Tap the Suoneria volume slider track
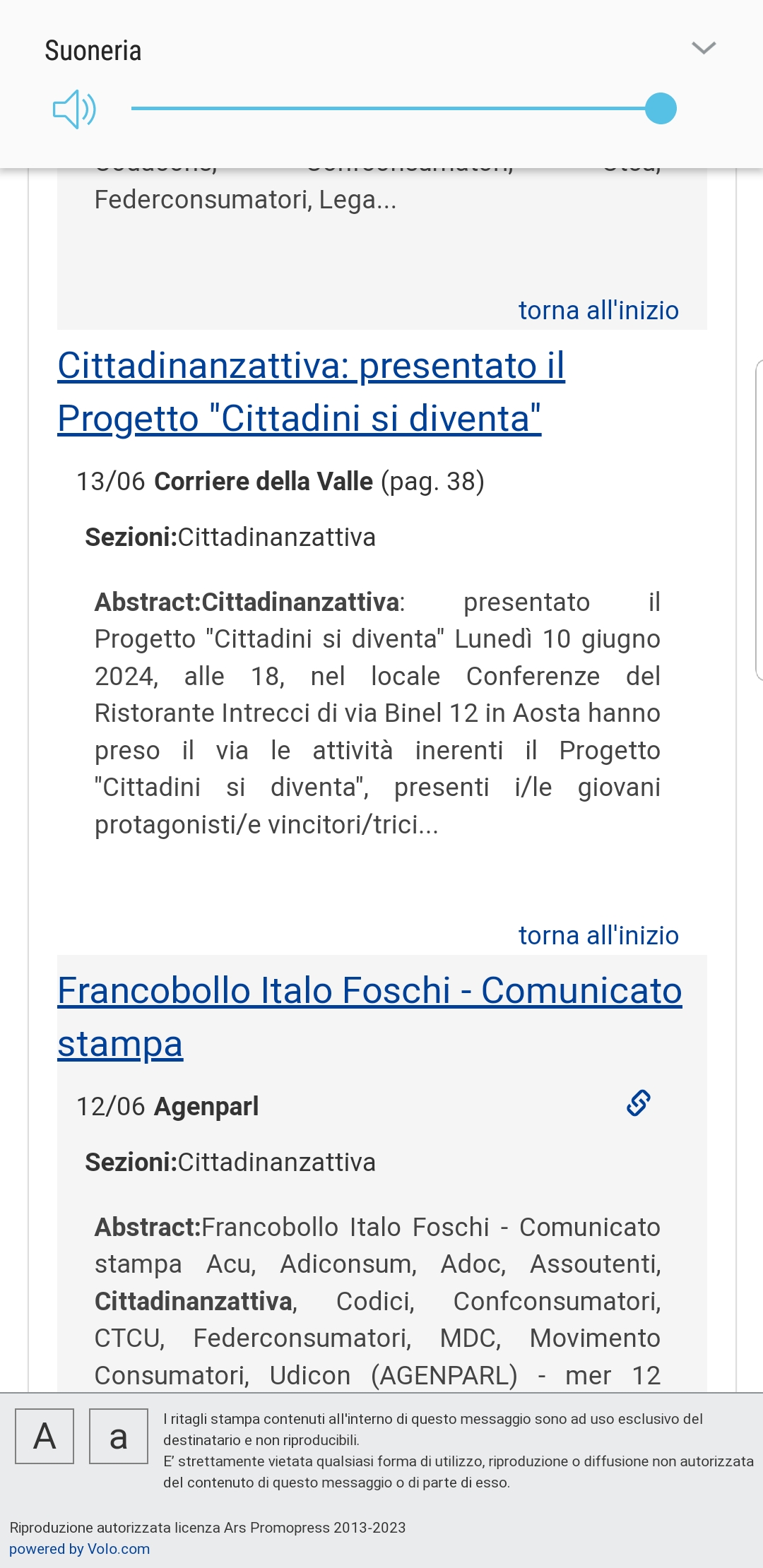763x1568 pixels. point(387,109)
